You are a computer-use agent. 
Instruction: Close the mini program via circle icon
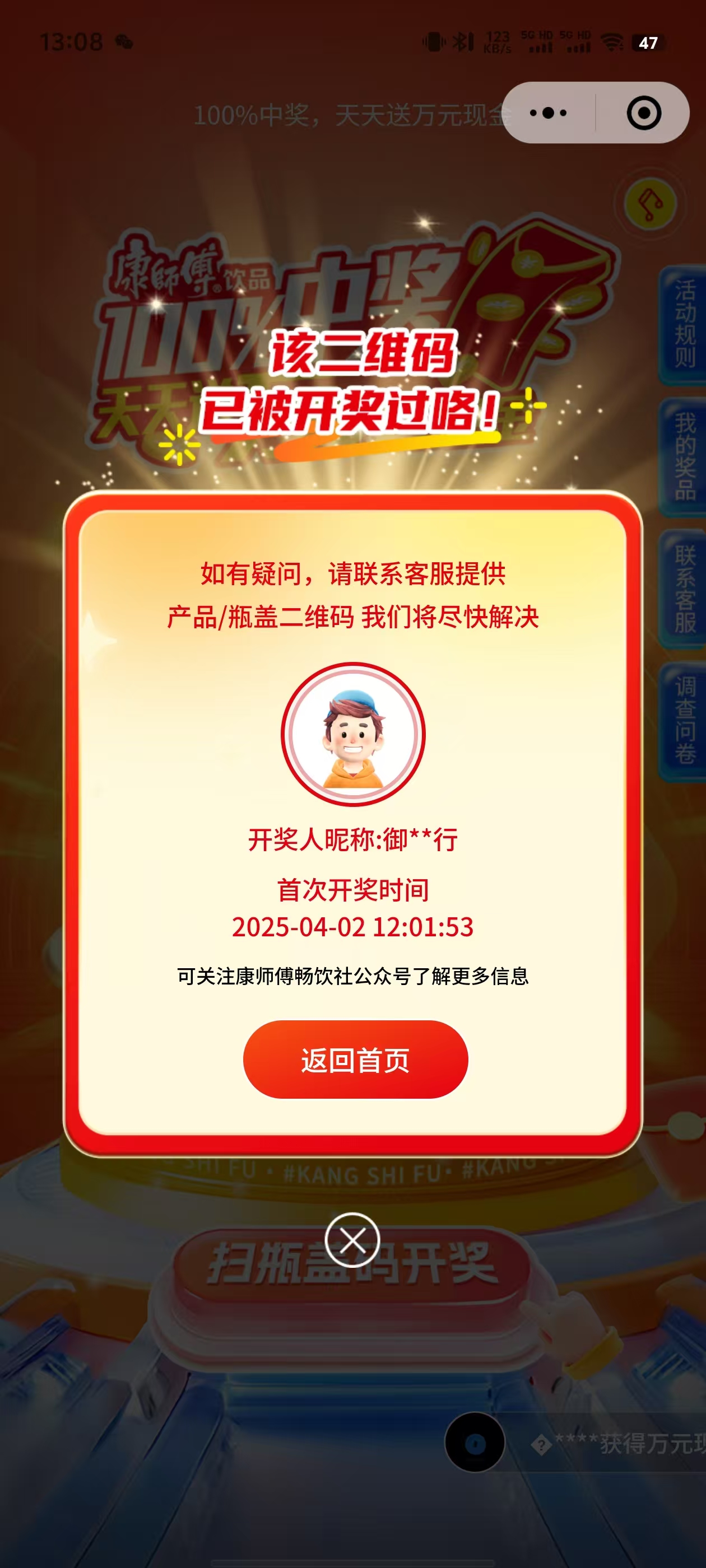[643, 113]
